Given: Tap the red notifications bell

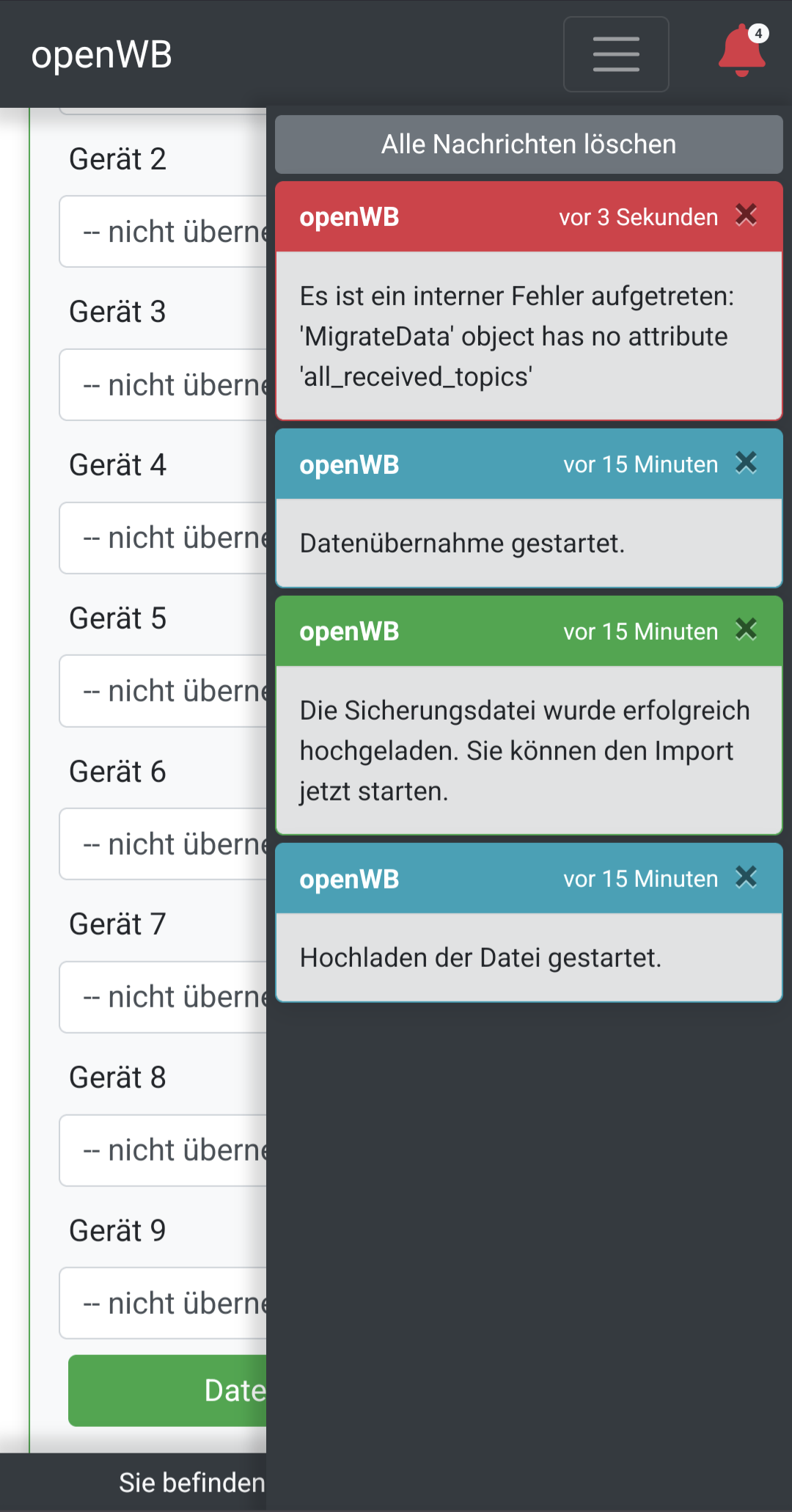Looking at the screenshot, I should pyautogui.click(x=742, y=51).
